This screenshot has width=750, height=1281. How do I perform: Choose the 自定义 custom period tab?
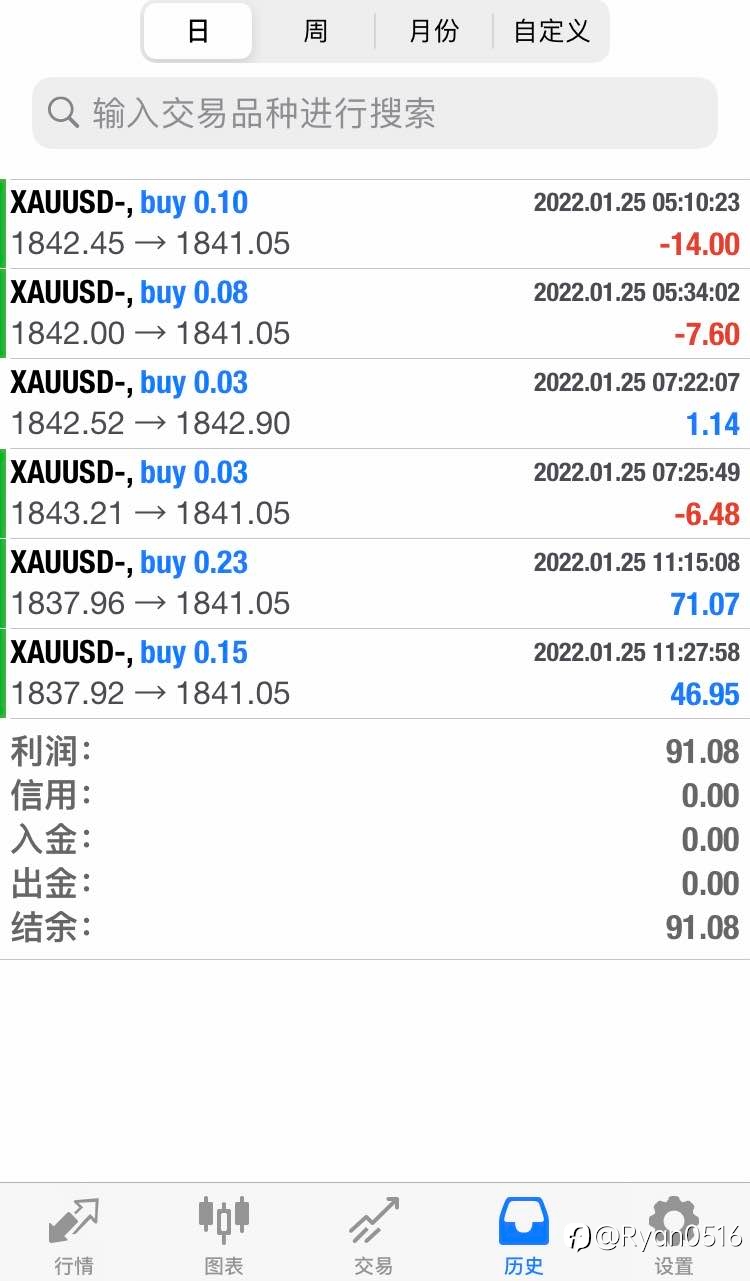point(551,32)
